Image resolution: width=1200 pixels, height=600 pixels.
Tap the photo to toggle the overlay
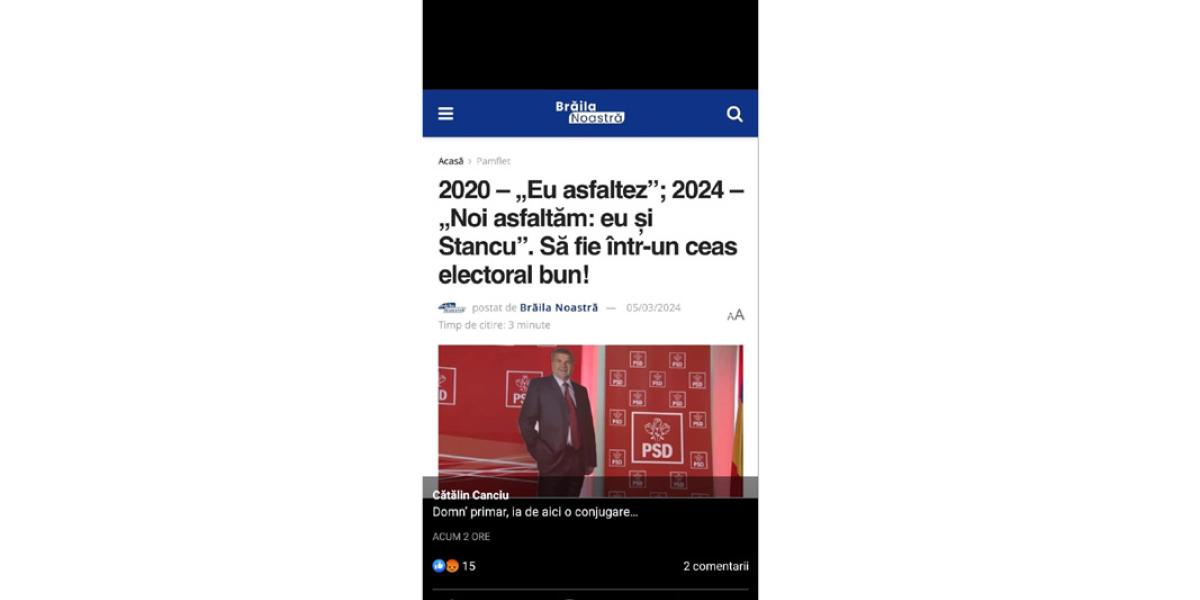(x=590, y=300)
